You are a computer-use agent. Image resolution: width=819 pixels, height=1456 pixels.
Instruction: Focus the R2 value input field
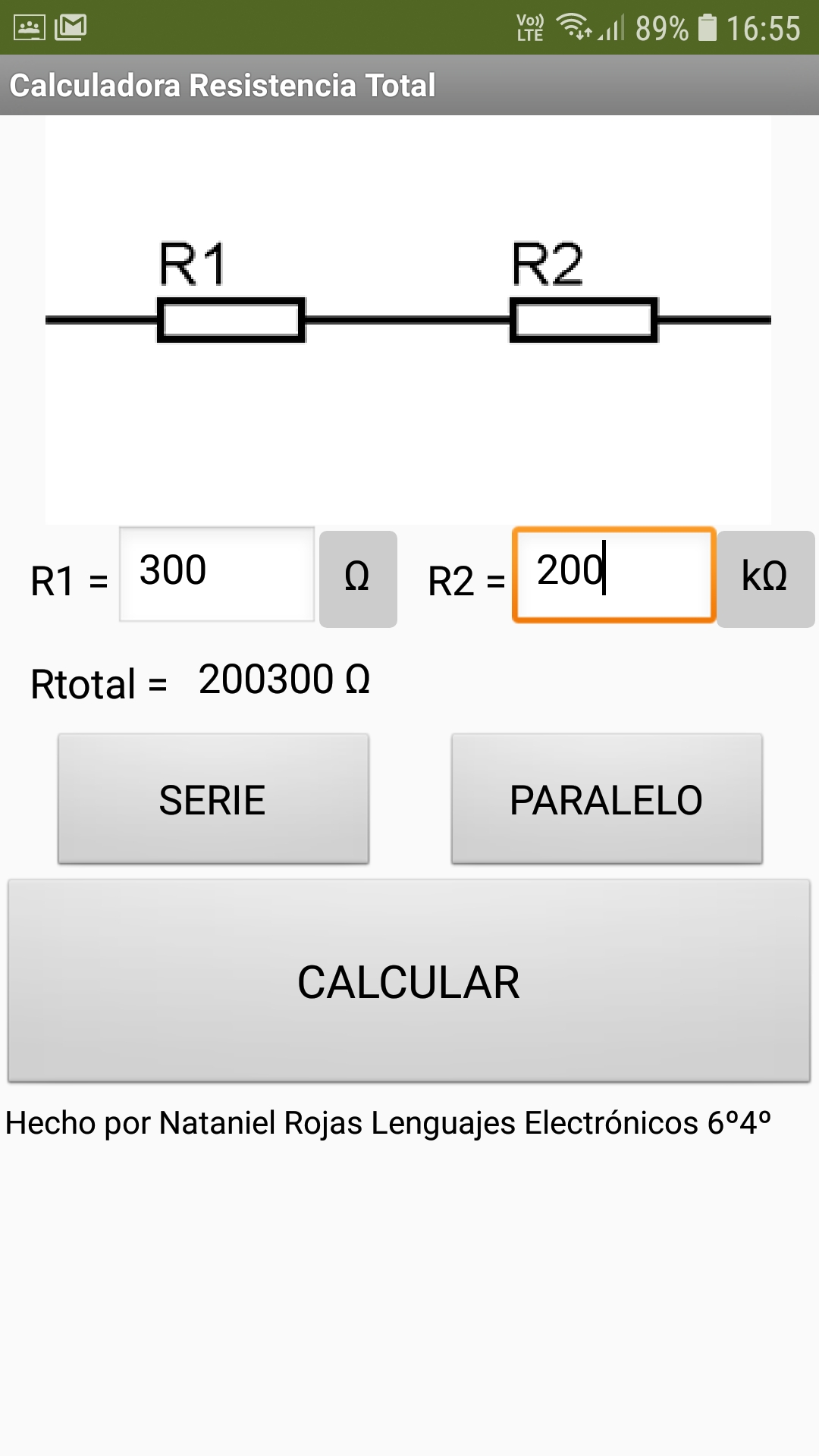614,575
